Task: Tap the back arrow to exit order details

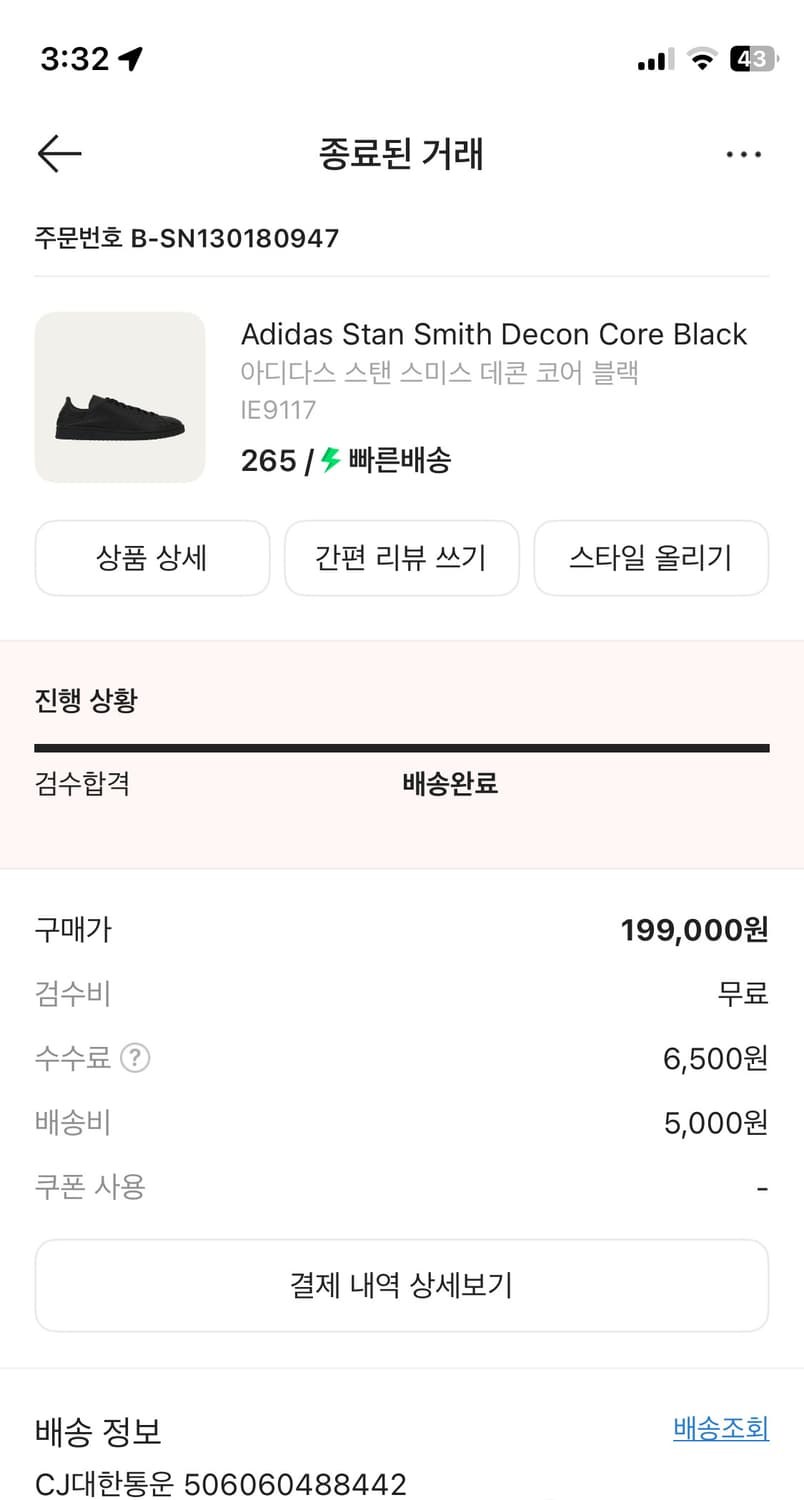Action: [x=58, y=153]
